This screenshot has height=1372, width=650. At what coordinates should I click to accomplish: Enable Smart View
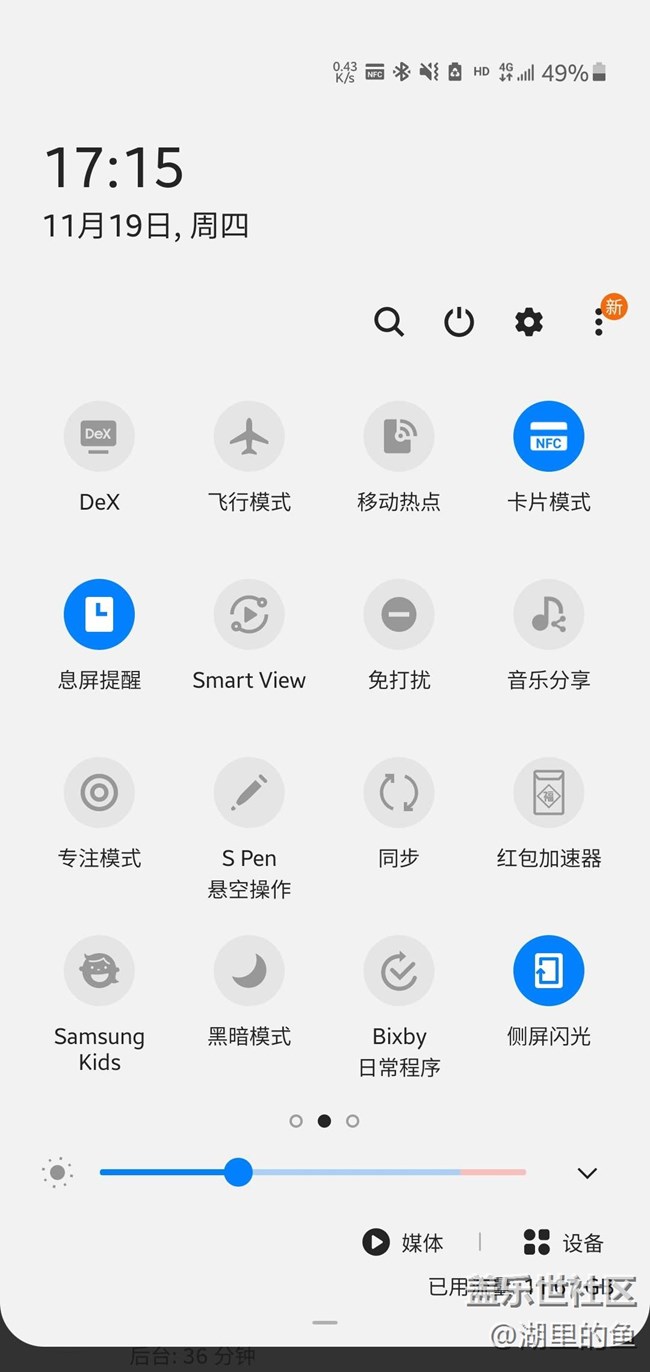(249, 614)
